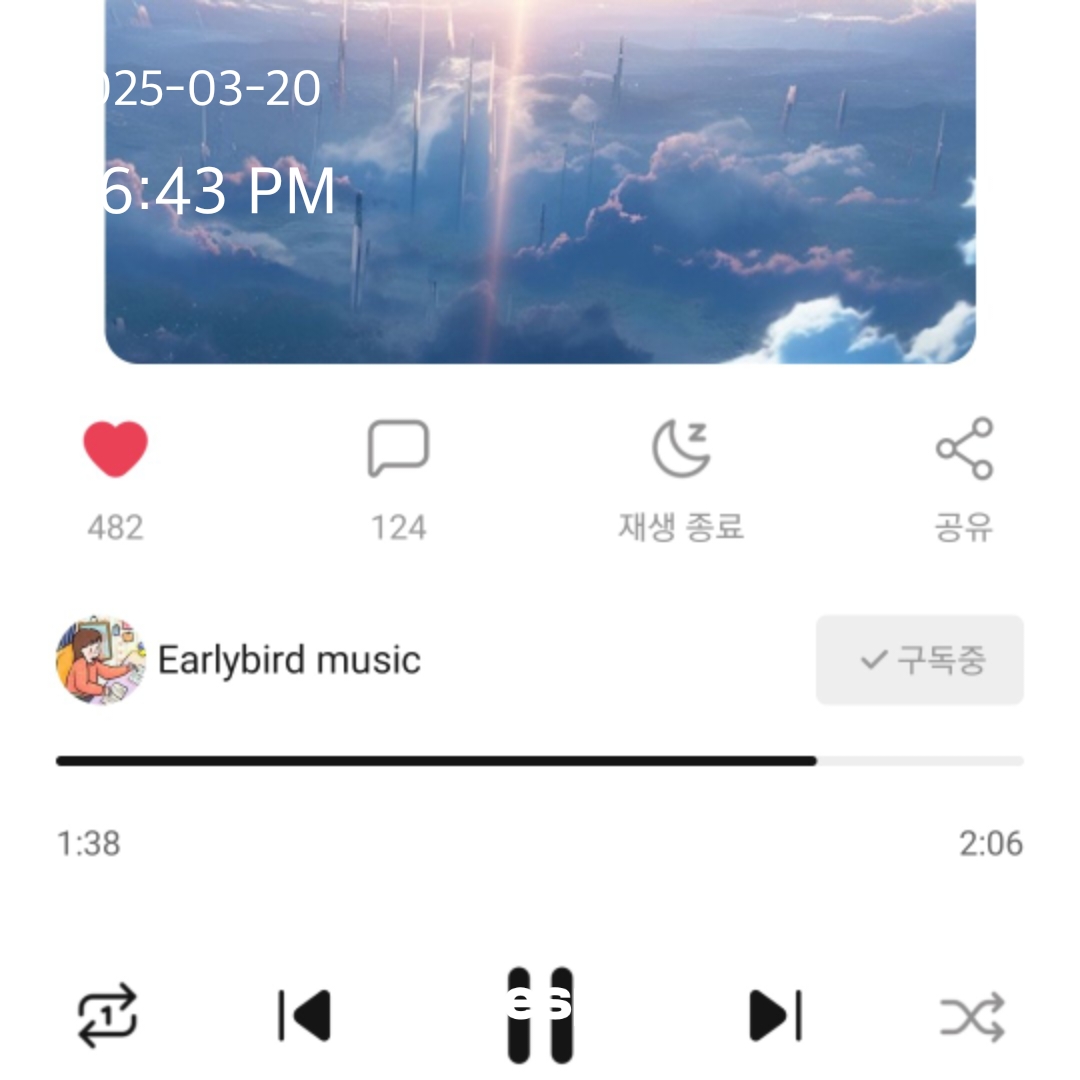The width and height of the screenshot is (1080, 1080).
Task: Skip to the previous track
Action: [x=304, y=1016]
